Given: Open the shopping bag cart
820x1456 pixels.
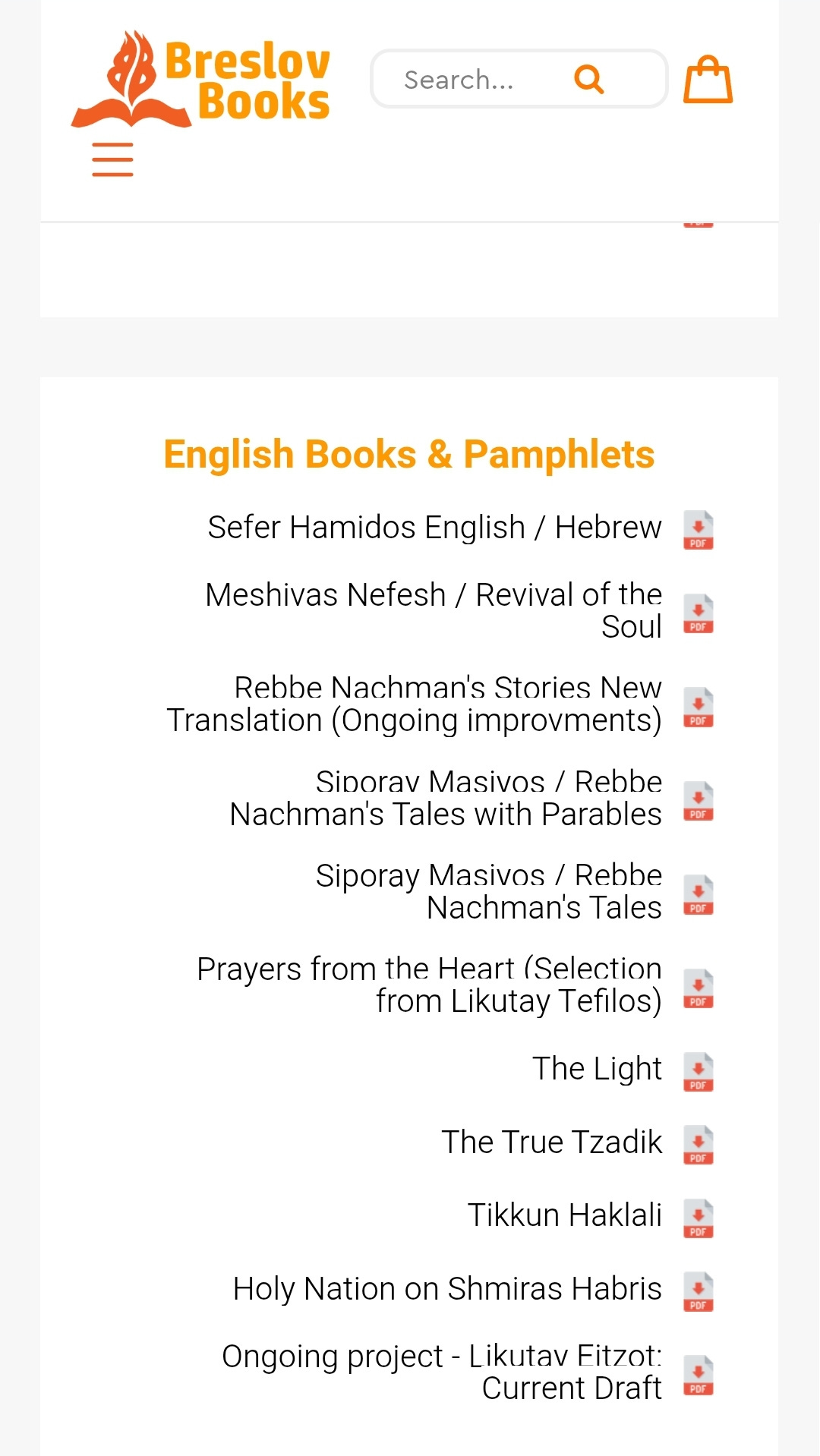Looking at the screenshot, I should [x=708, y=80].
